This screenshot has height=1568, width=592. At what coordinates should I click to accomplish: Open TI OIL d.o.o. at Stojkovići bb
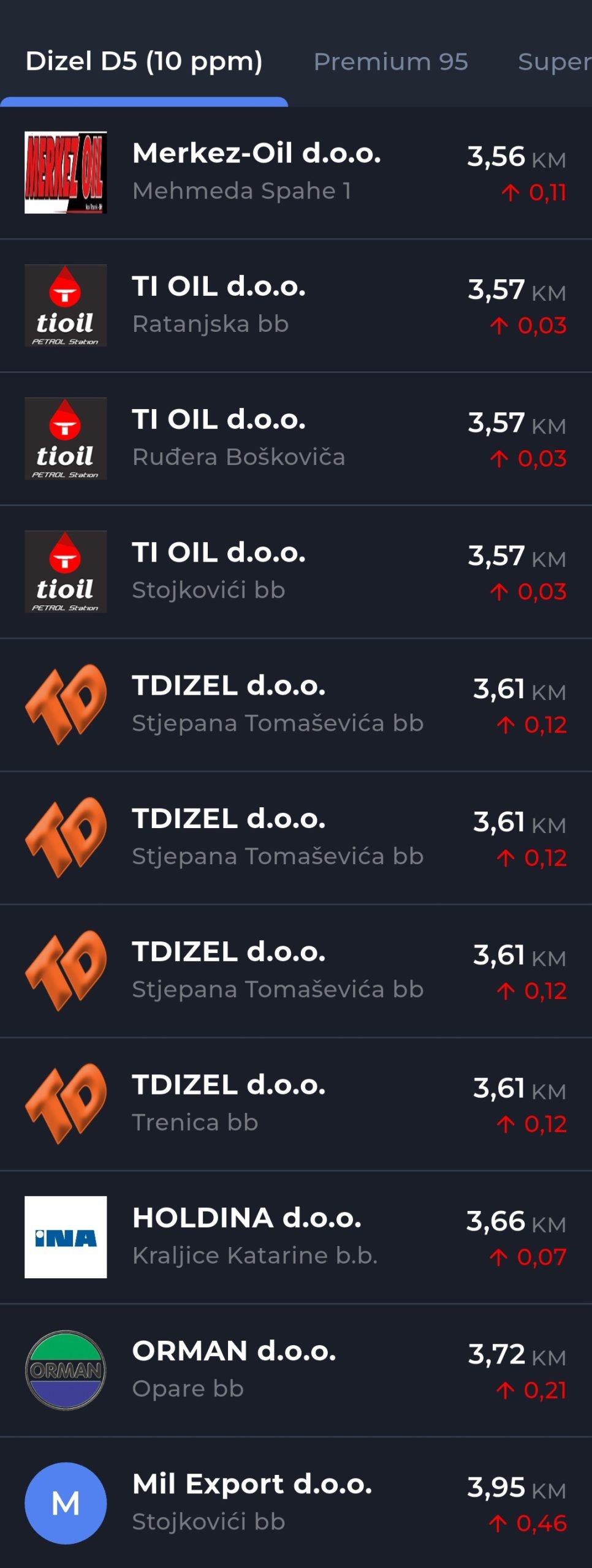click(x=296, y=571)
